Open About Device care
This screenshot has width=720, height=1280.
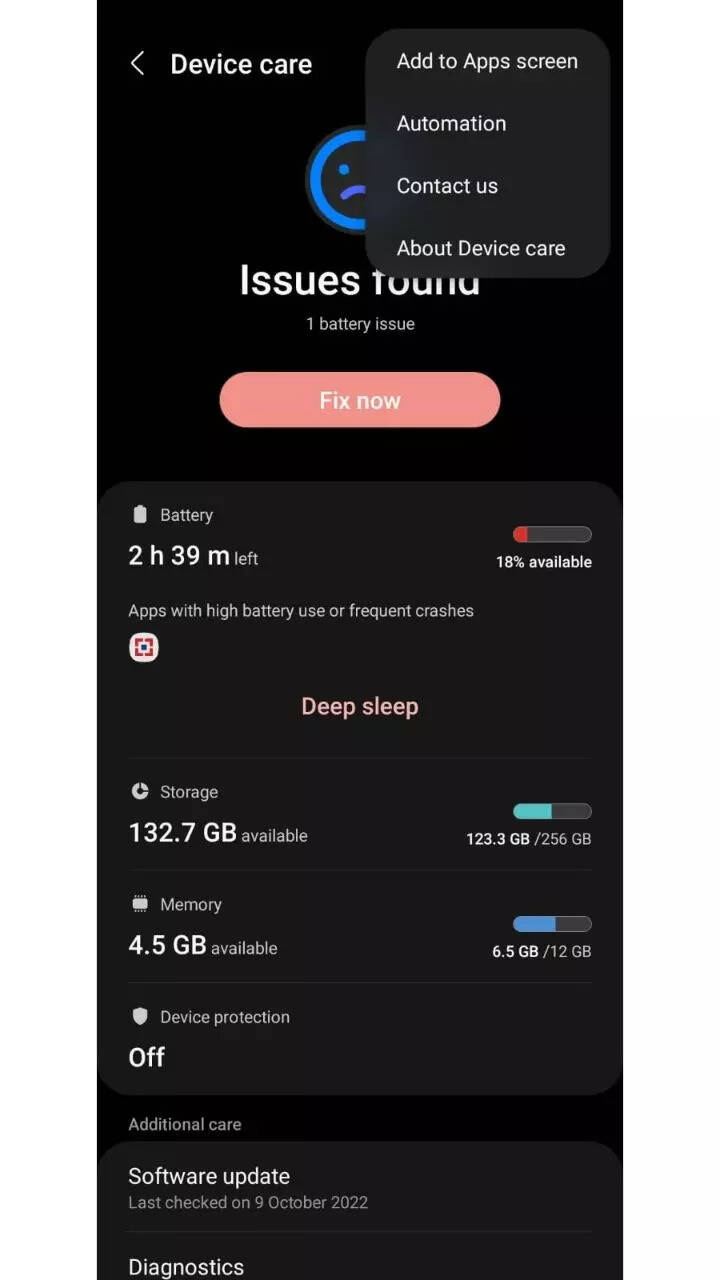(481, 248)
